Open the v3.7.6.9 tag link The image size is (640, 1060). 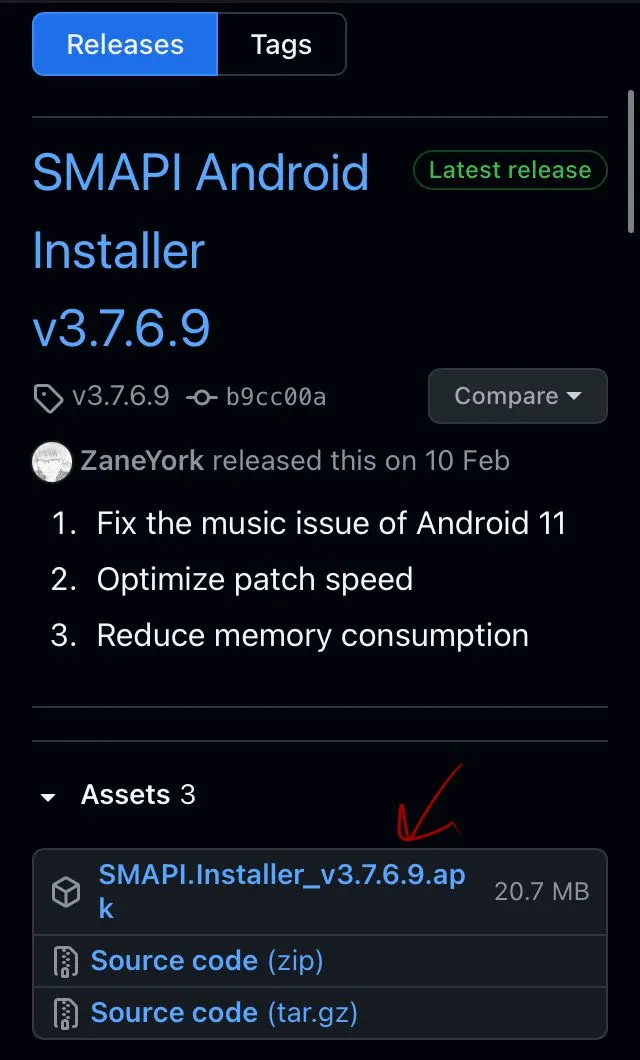coord(120,396)
